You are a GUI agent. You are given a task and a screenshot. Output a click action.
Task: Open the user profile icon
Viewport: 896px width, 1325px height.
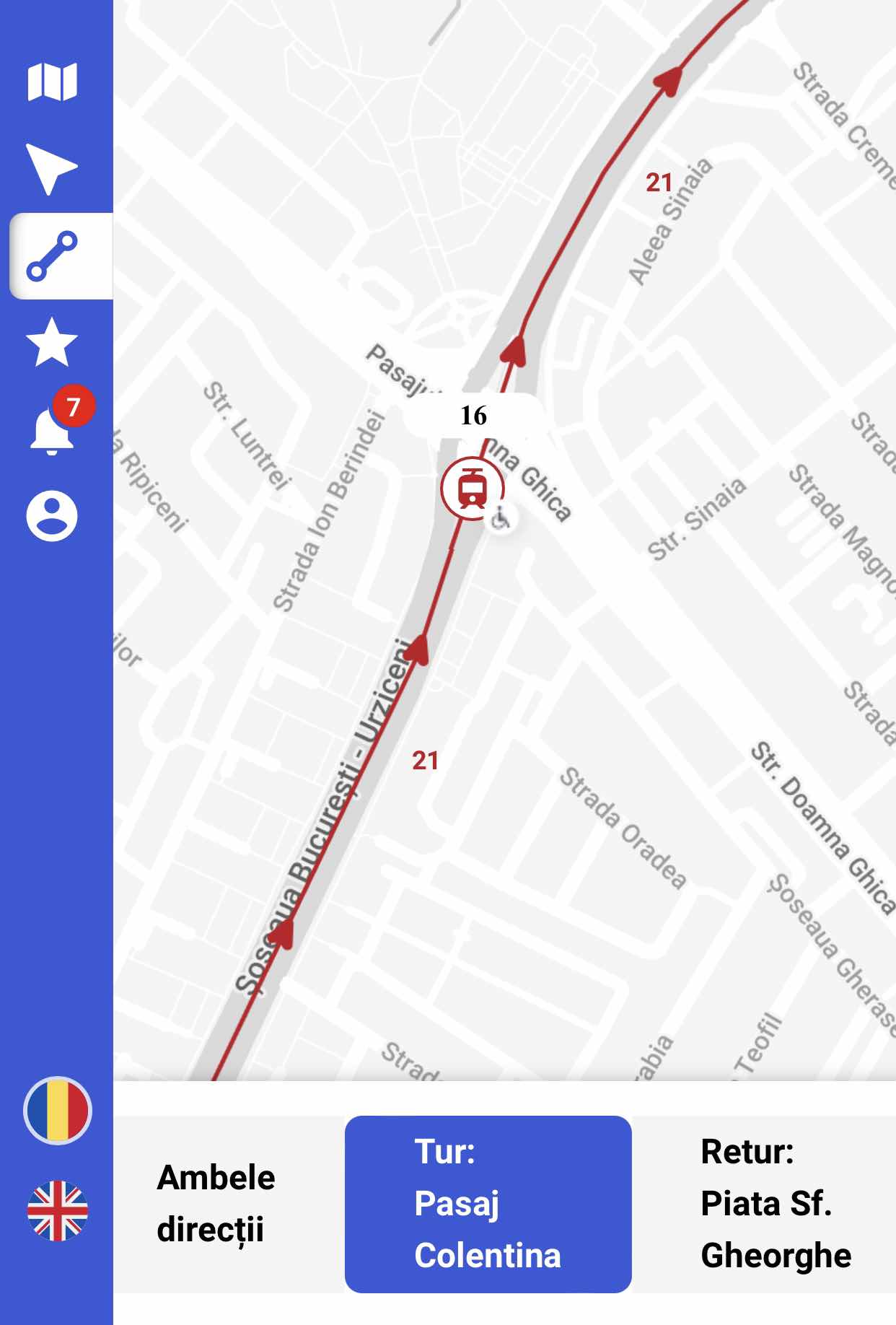click(52, 517)
